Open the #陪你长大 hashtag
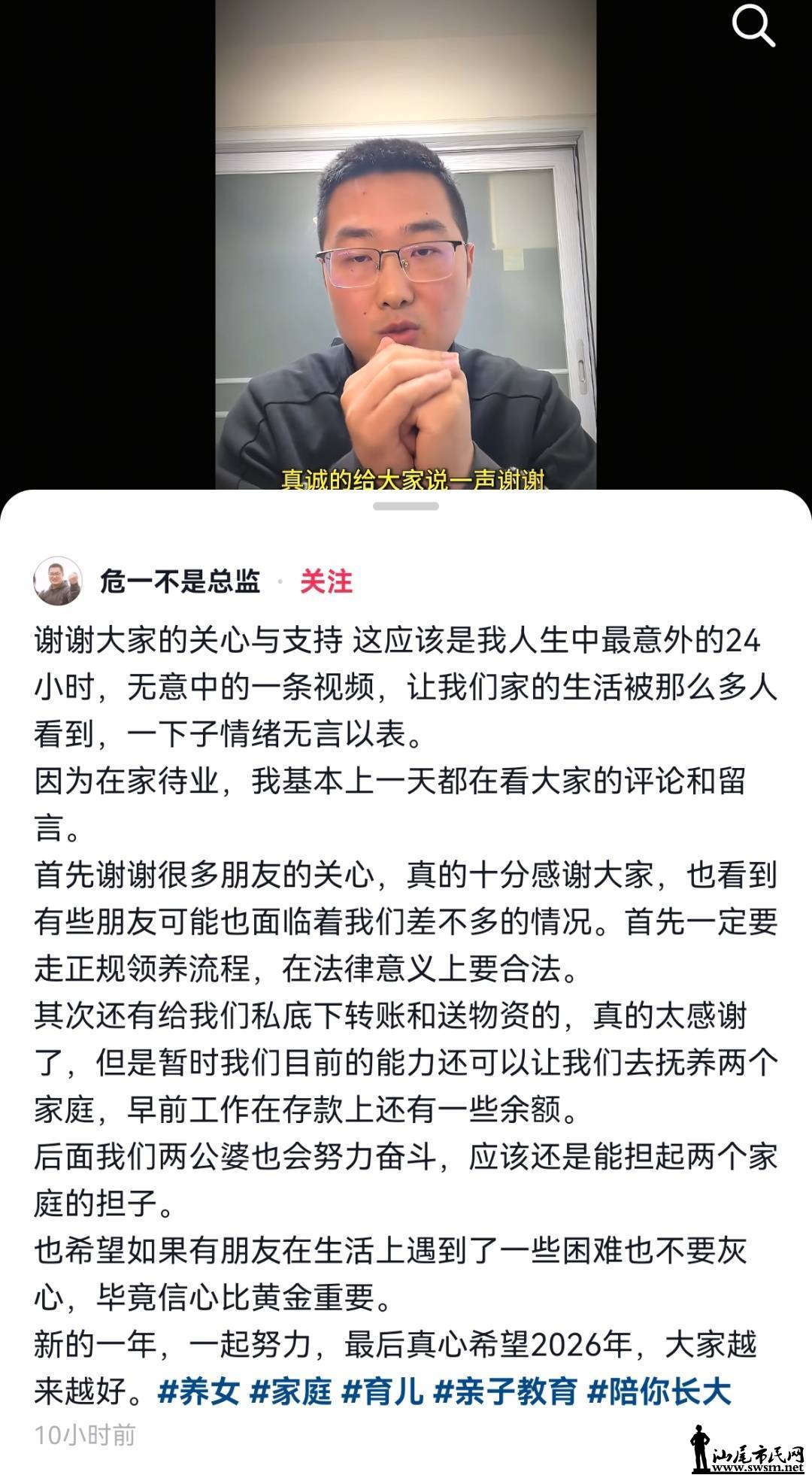812x1478 pixels. coord(659,1391)
